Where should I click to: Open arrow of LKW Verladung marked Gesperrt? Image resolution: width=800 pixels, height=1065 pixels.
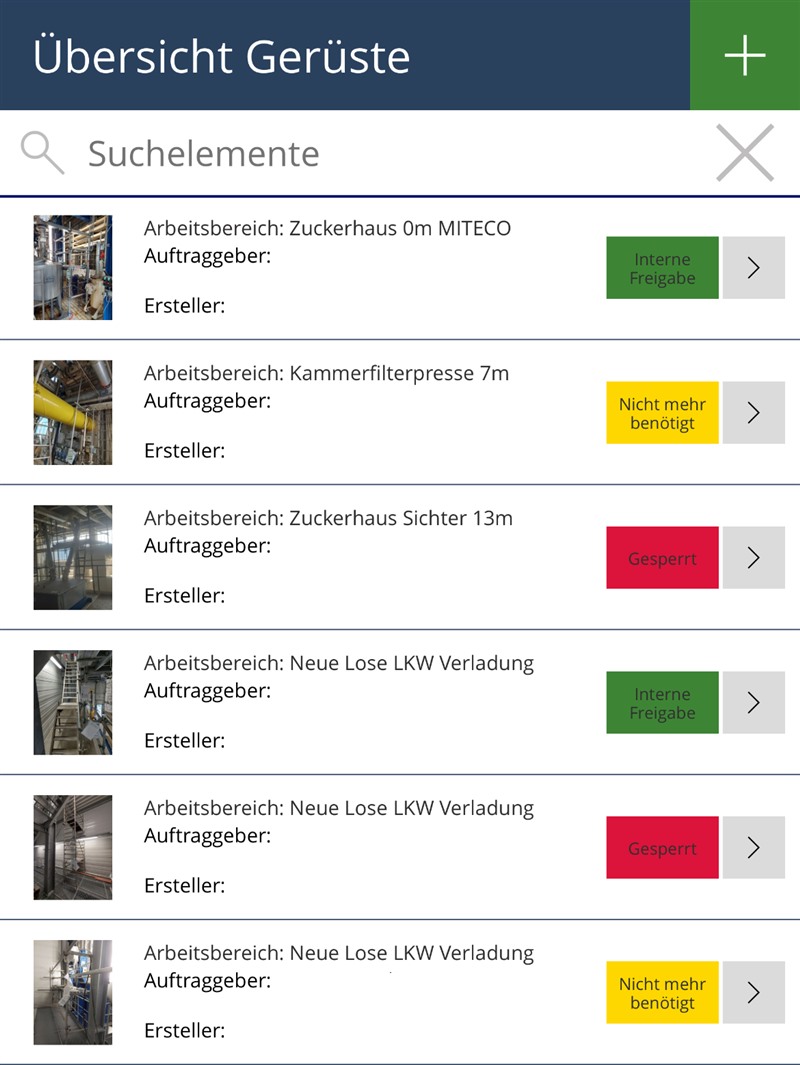click(x=754, y=848)
